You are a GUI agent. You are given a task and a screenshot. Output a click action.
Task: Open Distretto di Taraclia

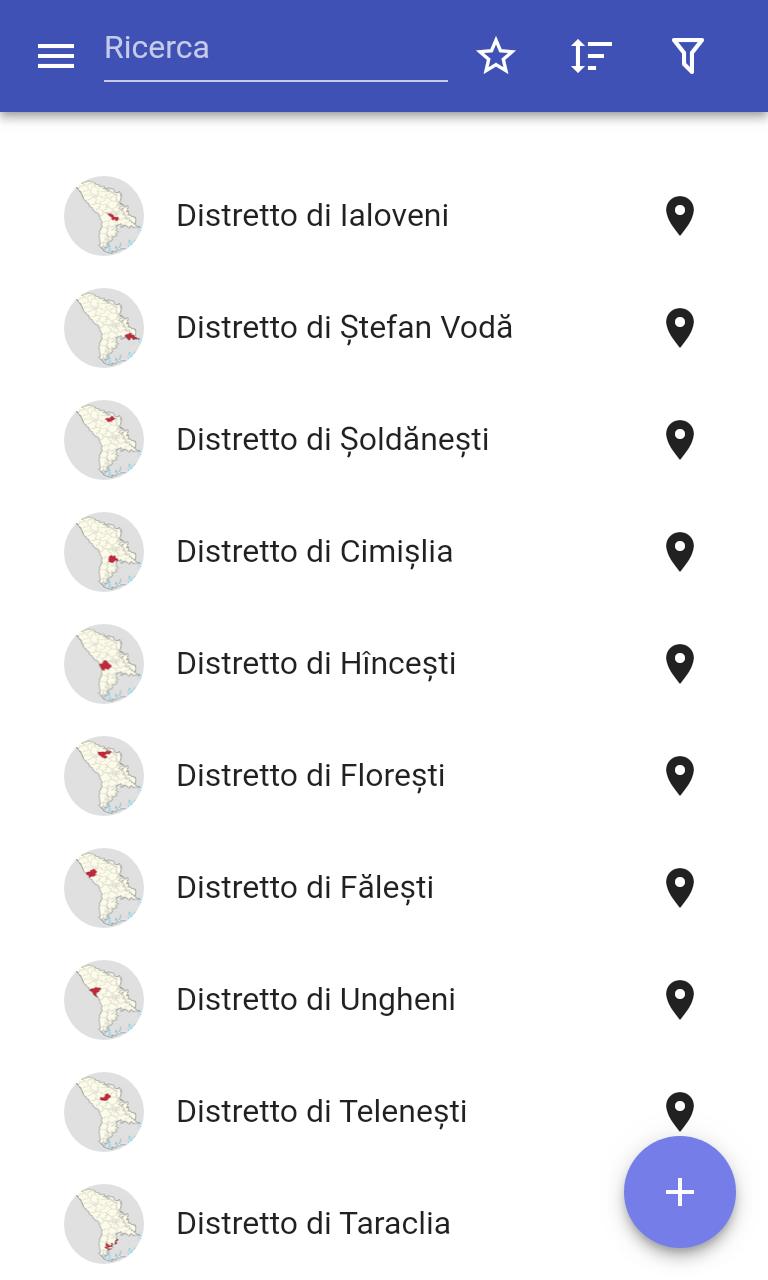pos(384,1224)
